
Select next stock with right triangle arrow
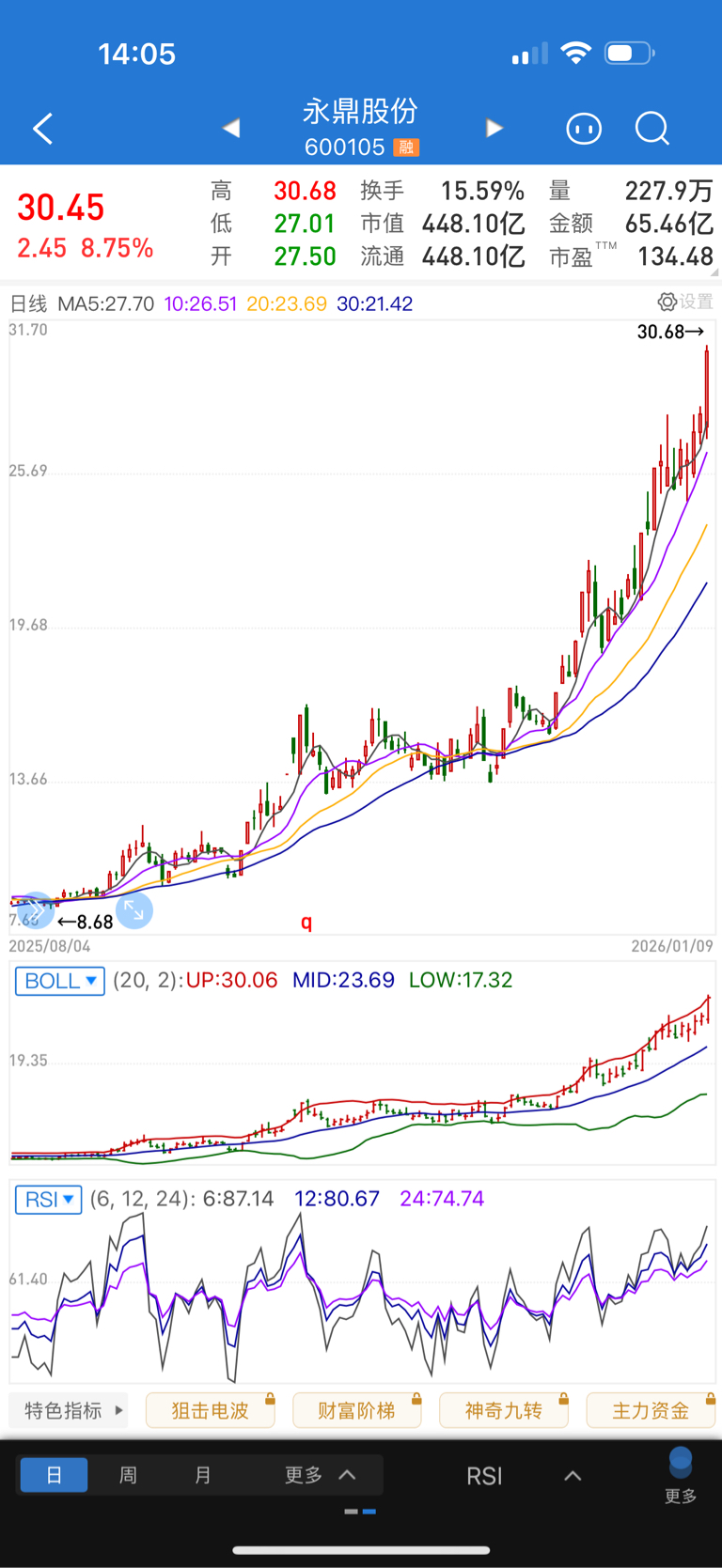pyautogui.click(x=494, y=128)
